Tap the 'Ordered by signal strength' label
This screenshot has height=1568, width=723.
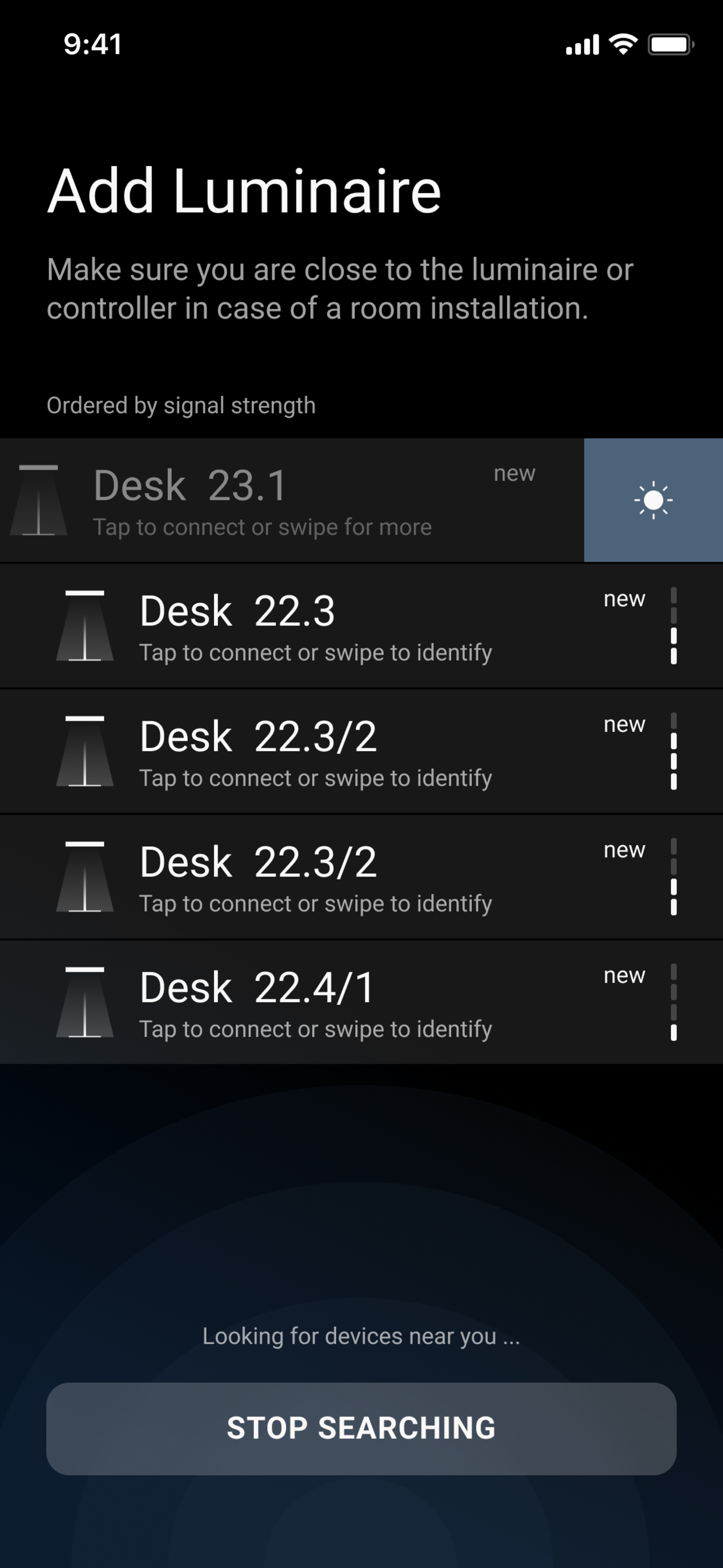(x=182, y=405)
